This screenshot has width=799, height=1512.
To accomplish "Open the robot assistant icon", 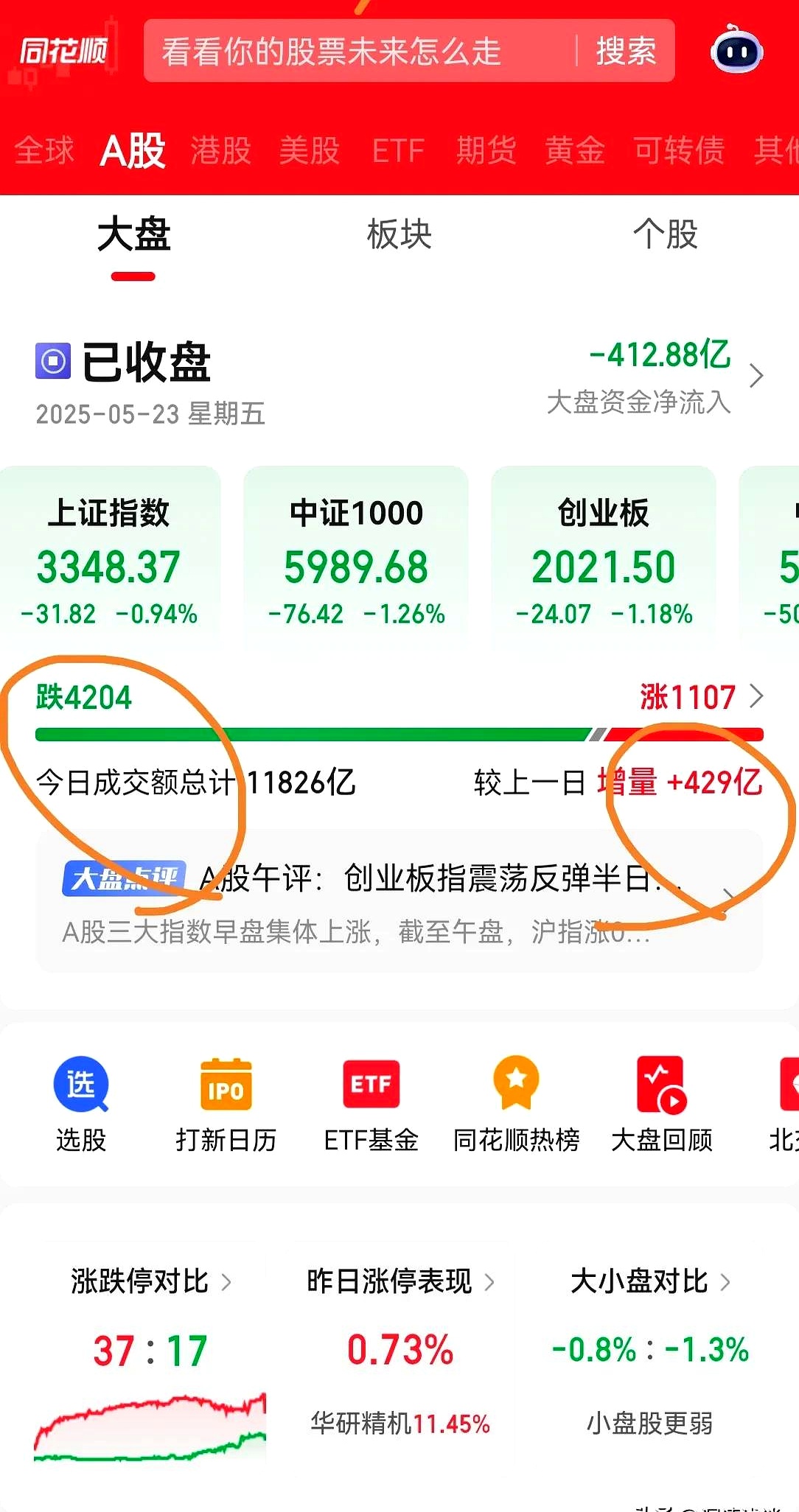I will (736, 50).
